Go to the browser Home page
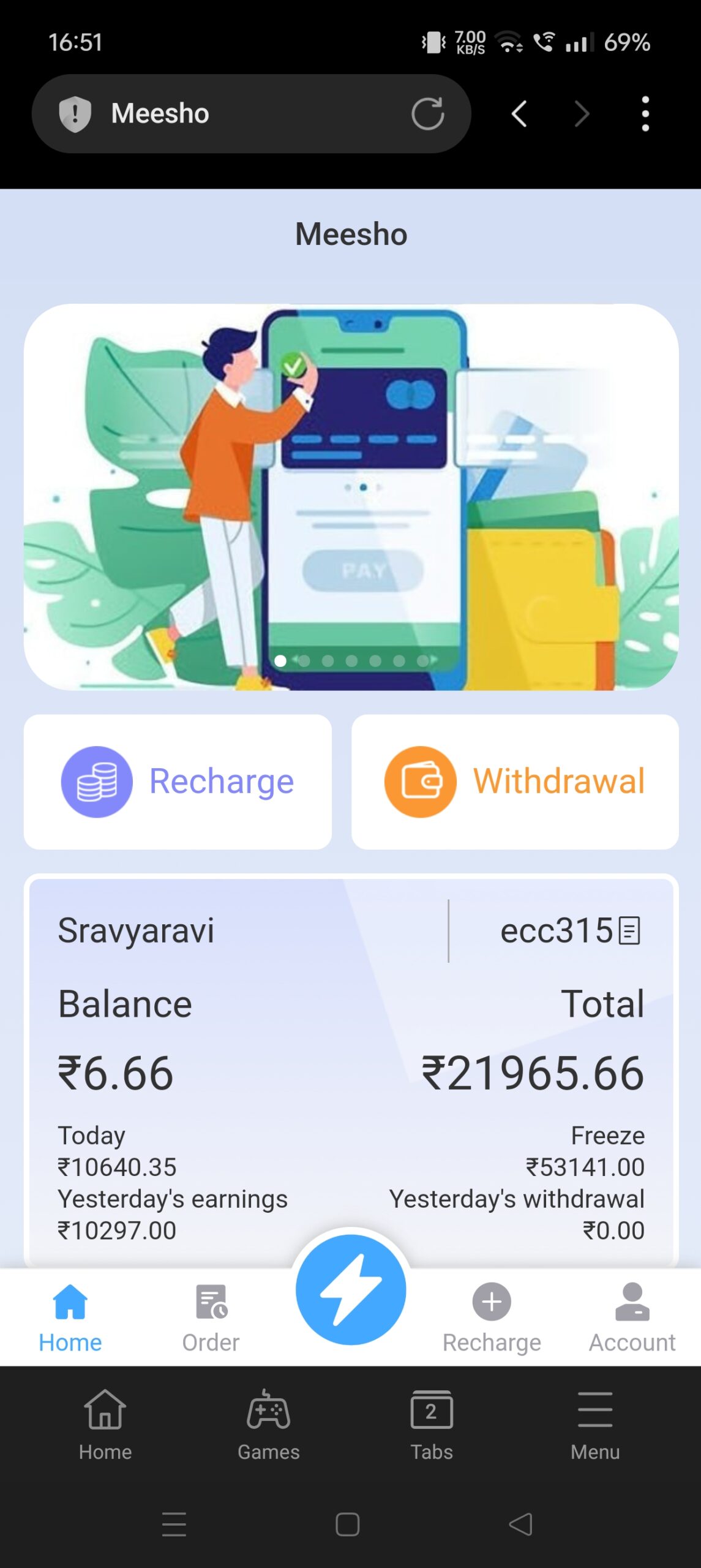 click(x=105, y=1425)
